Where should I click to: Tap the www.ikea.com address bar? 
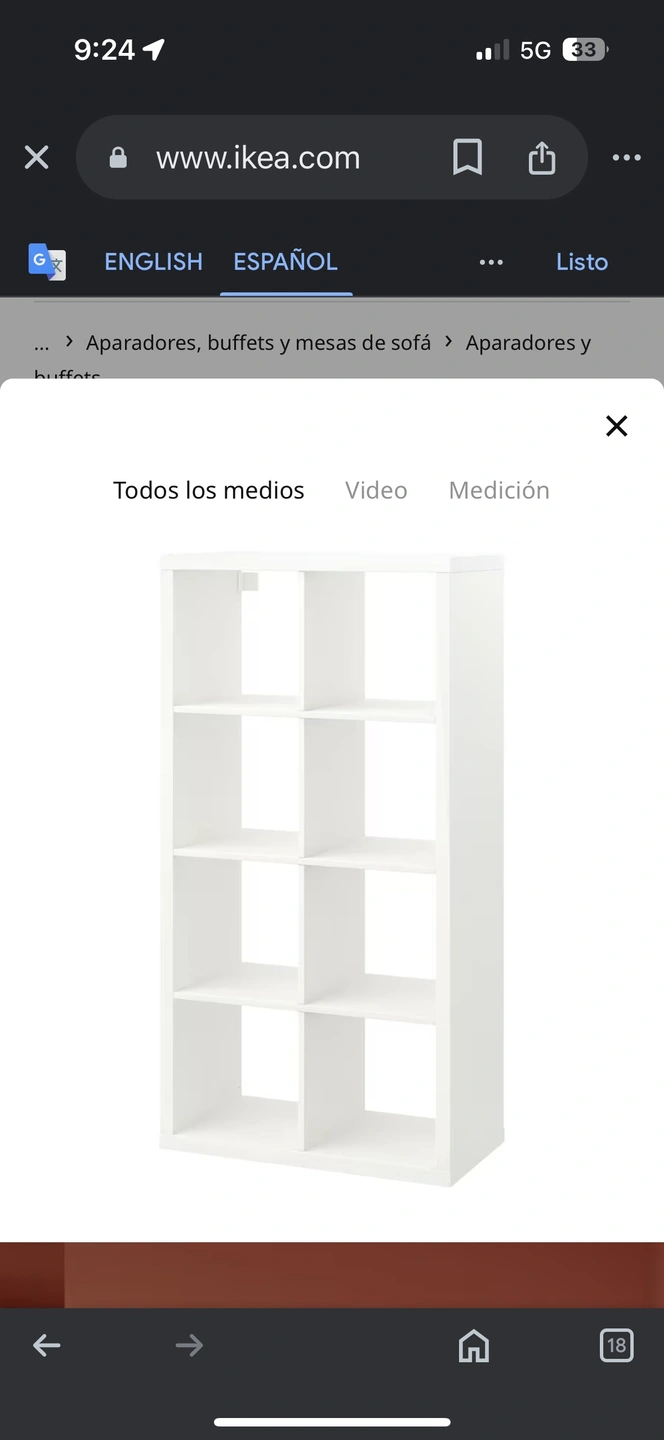pyautogui.click(x=258, y=158)
